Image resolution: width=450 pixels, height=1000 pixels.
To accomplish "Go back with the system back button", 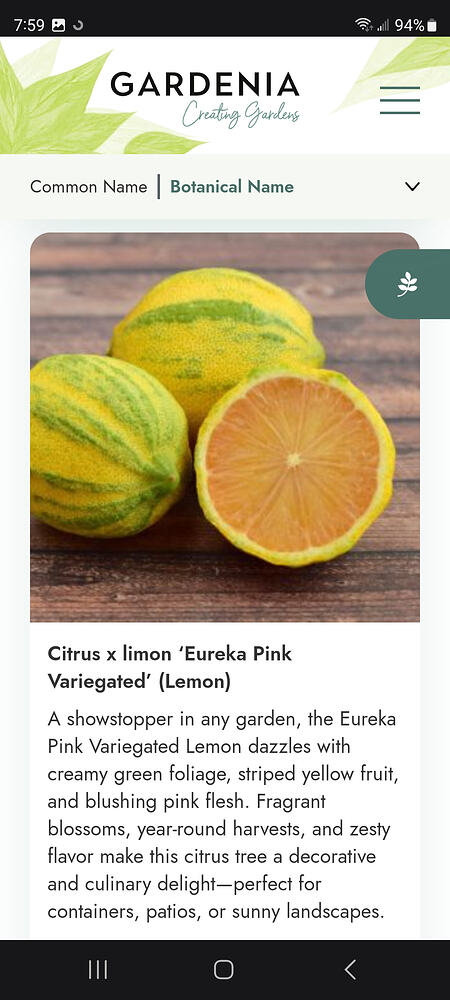I will 350,969.
